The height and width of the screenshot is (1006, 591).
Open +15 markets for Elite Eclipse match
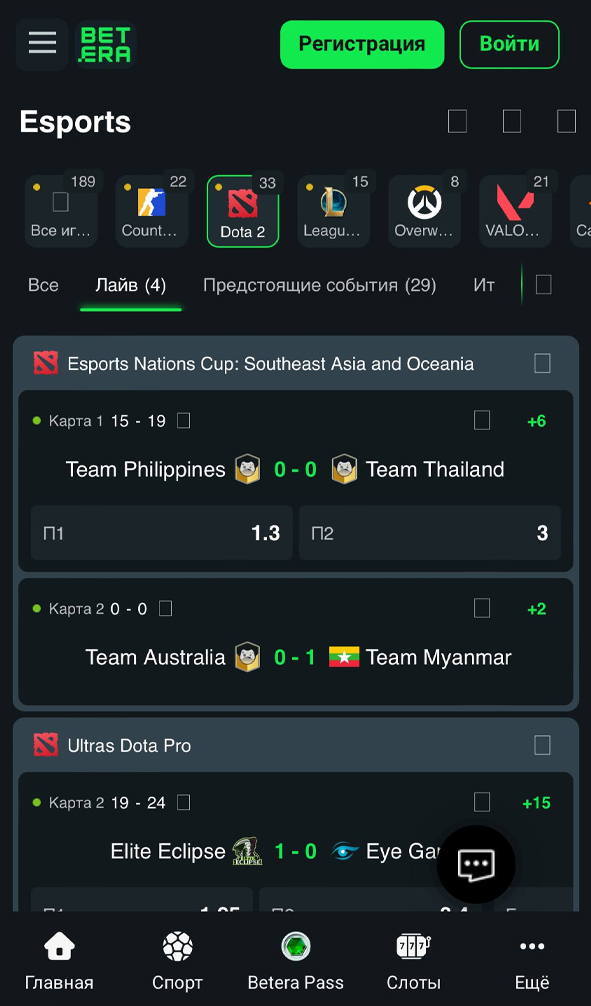coord(536,803)
